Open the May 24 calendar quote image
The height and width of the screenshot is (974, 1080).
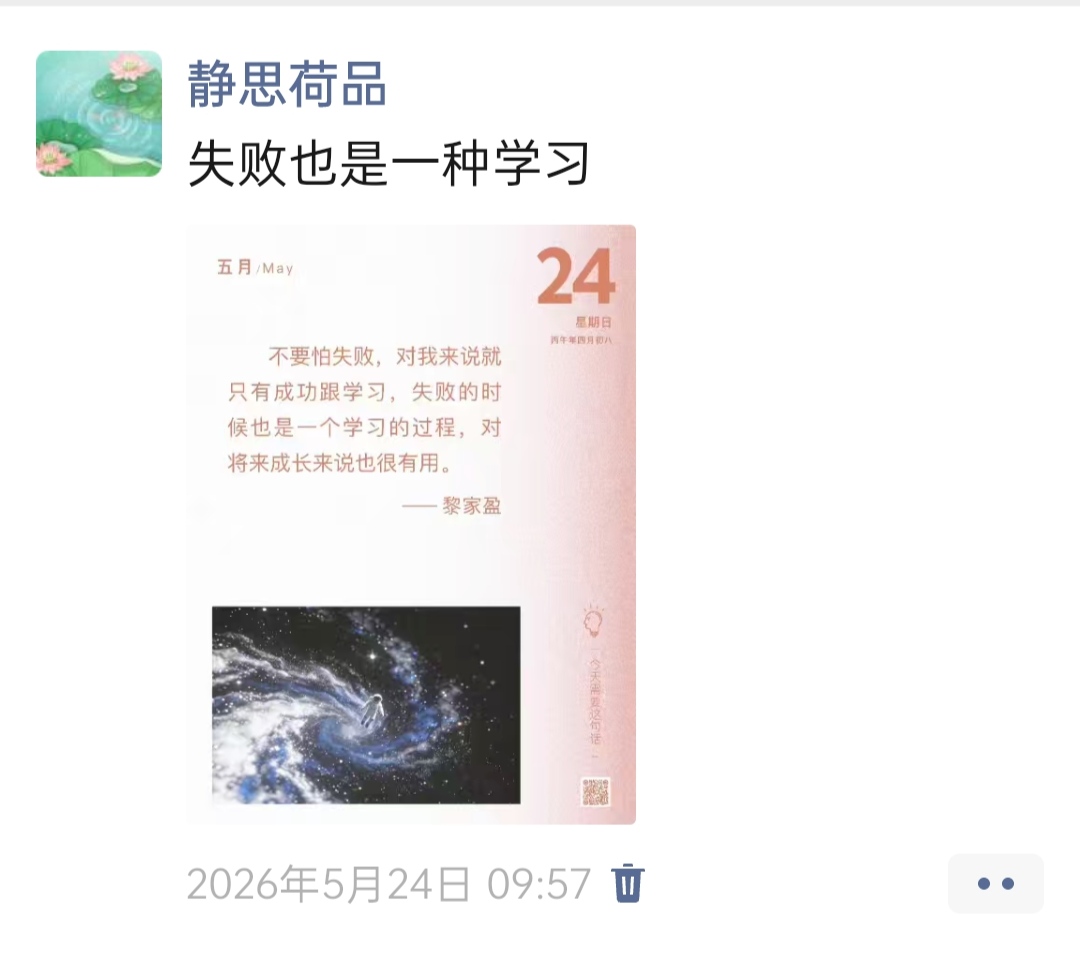[x=411, y=524]
